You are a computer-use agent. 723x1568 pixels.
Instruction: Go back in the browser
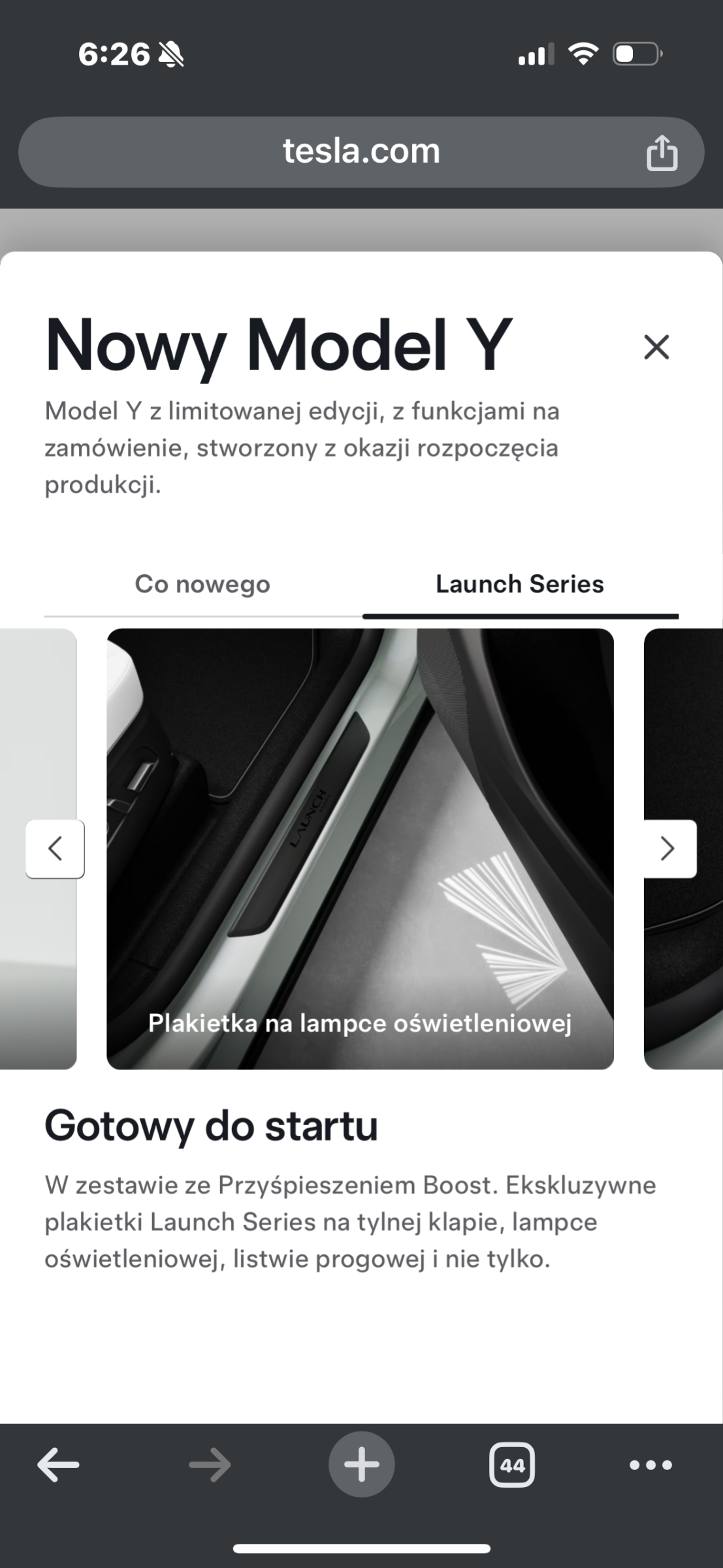click(x=59, y=1465)
